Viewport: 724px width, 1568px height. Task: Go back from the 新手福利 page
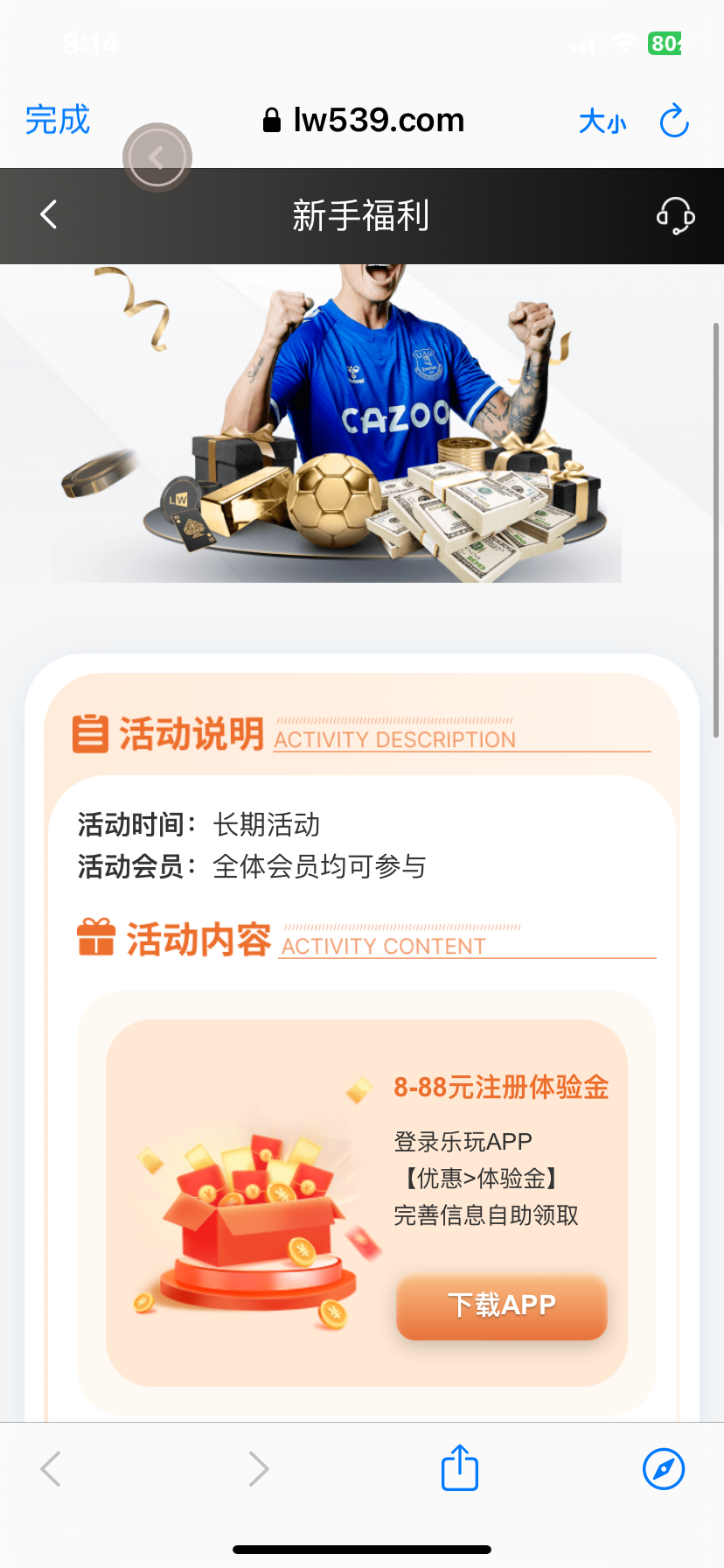(x=49, y=214)
